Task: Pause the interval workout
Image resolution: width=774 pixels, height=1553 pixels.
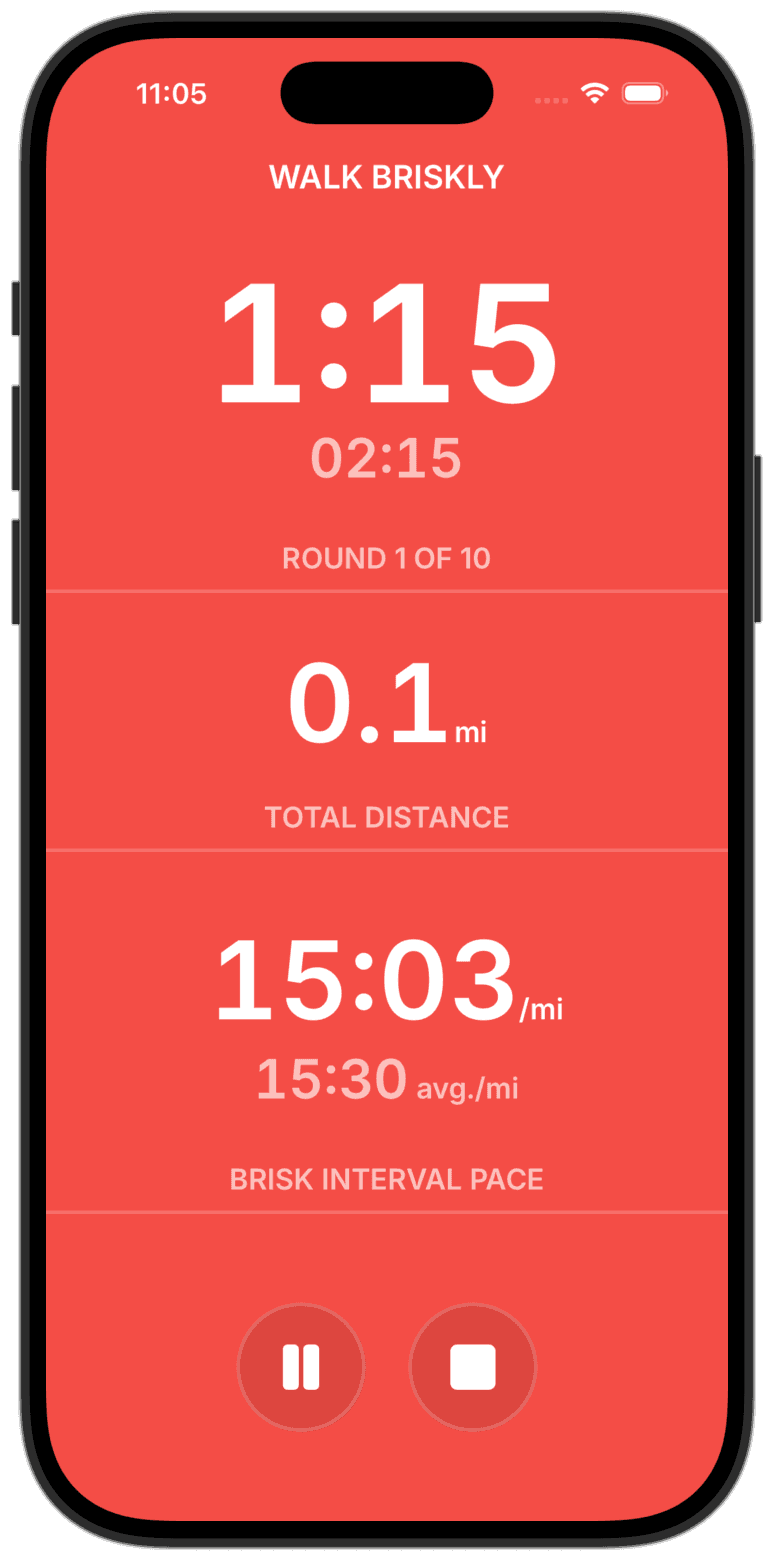Action: point(301,1368)
